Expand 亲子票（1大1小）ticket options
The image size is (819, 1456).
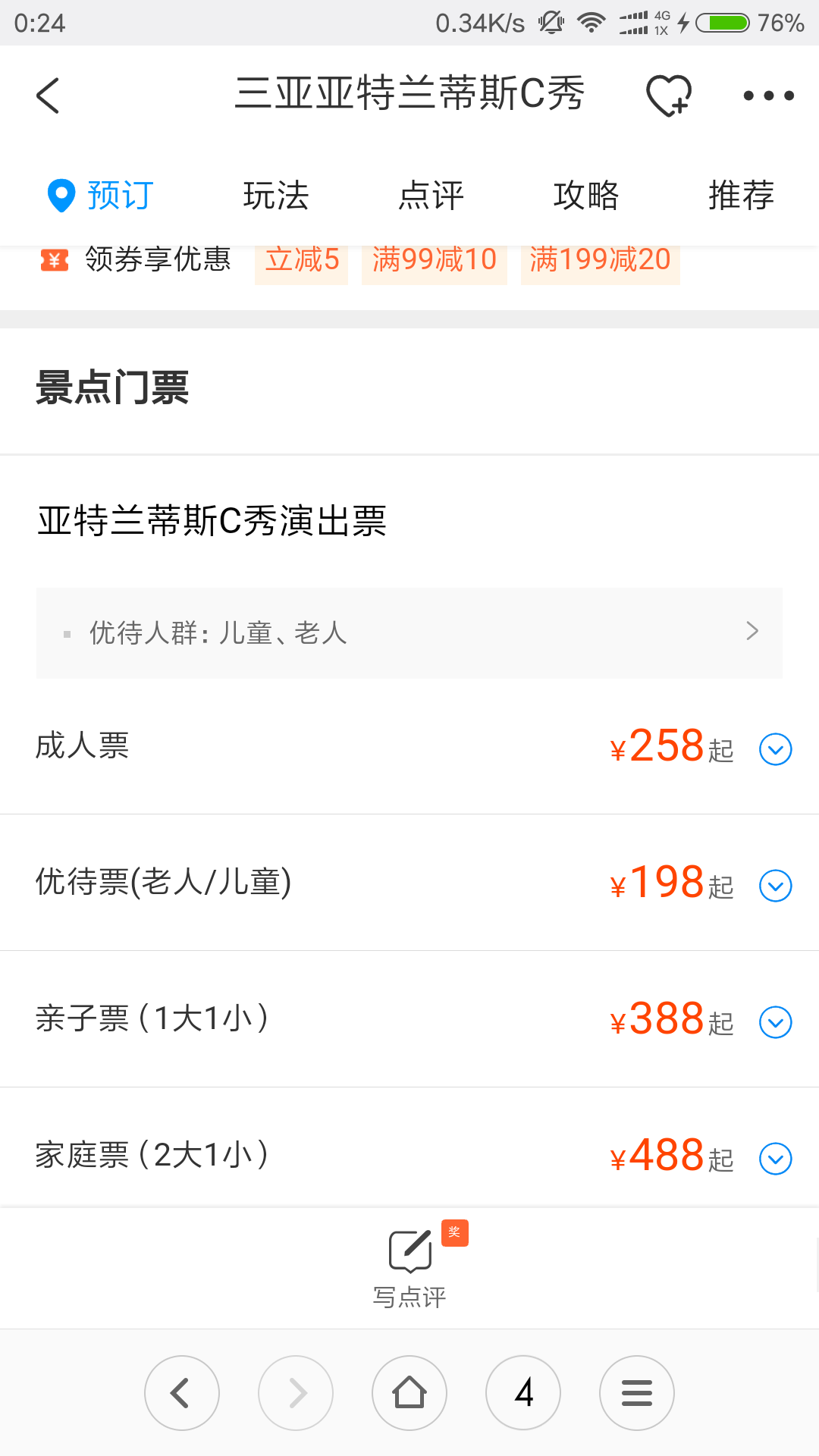(776, 1022)
